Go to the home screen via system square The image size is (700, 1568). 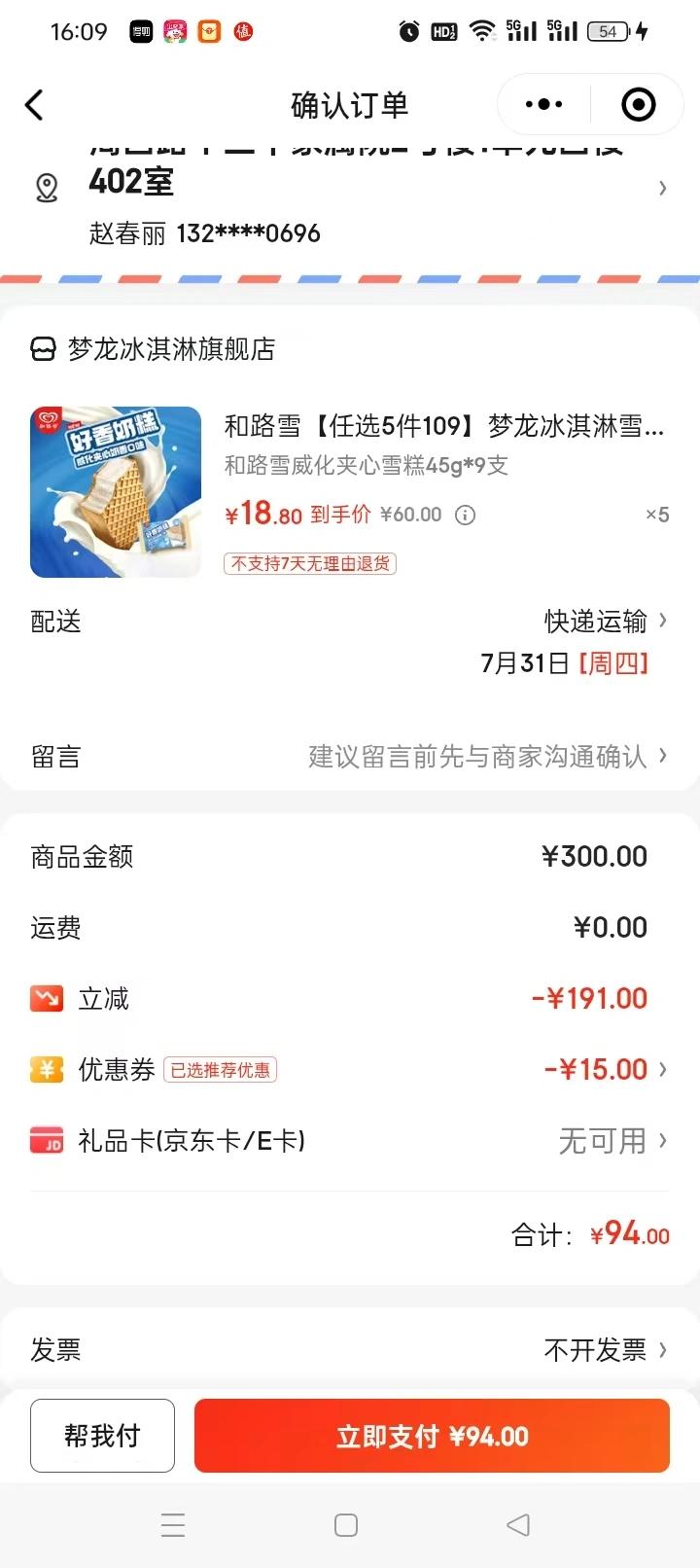click(x=346, y=1525)
